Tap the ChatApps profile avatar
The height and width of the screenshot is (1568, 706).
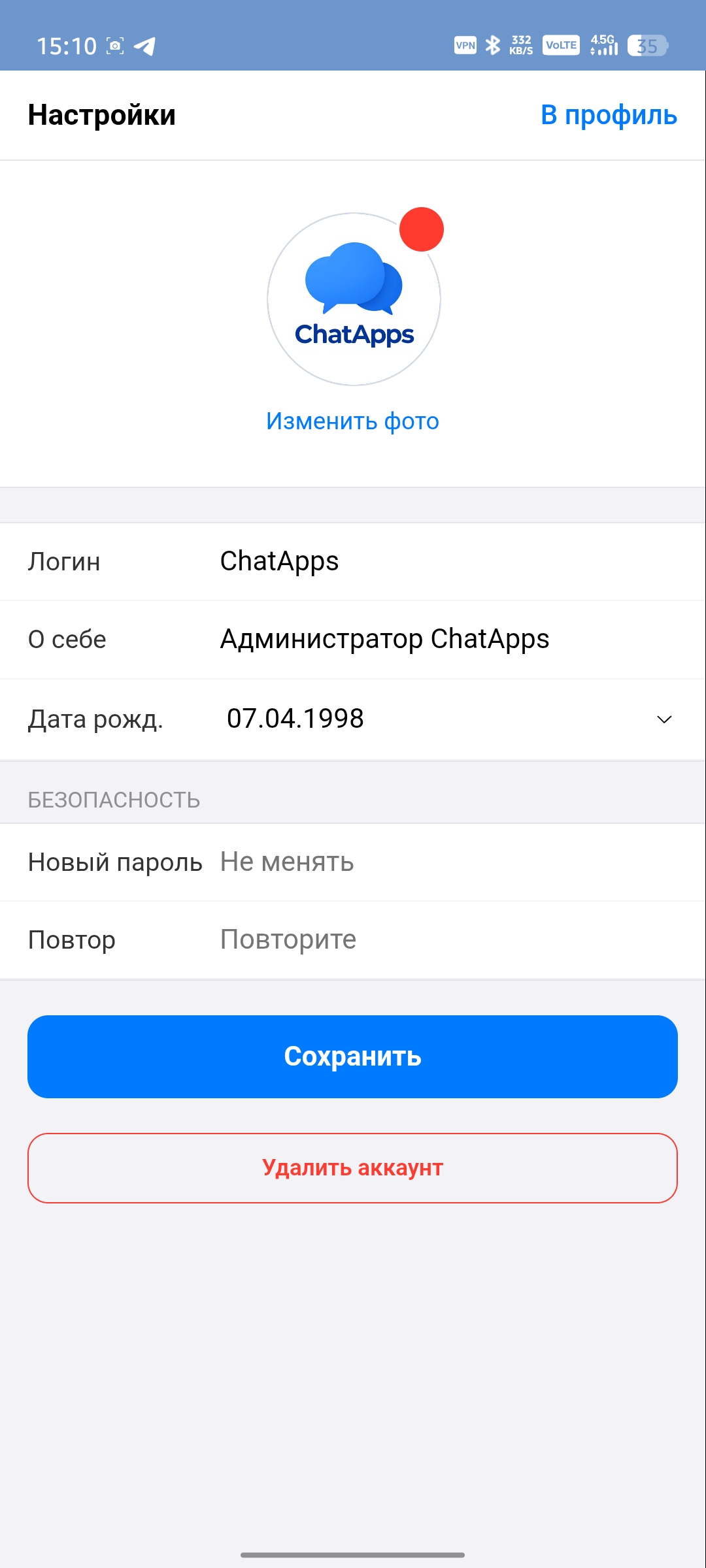coord(354,299)
